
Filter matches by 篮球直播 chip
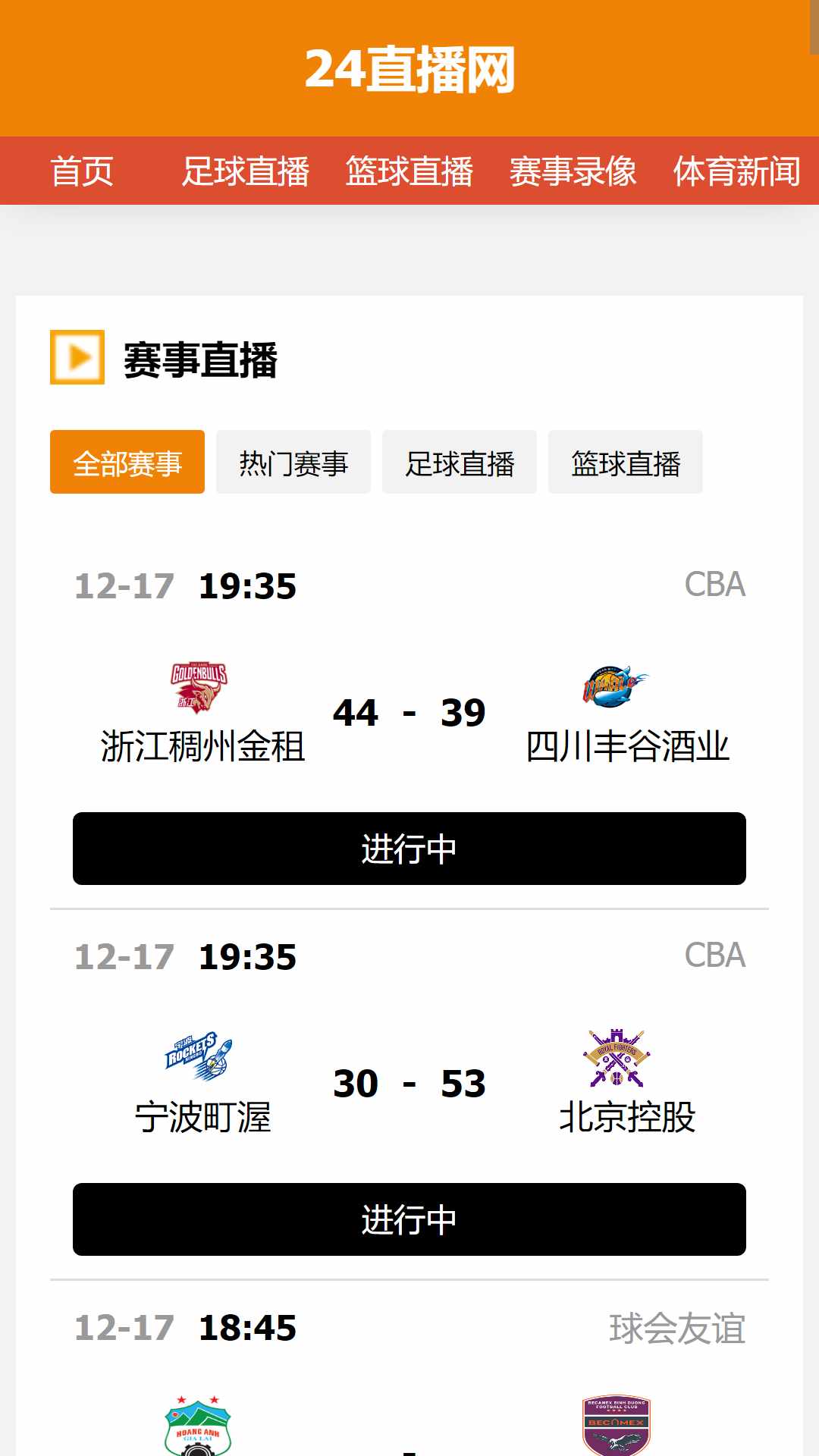click(626, 463)
